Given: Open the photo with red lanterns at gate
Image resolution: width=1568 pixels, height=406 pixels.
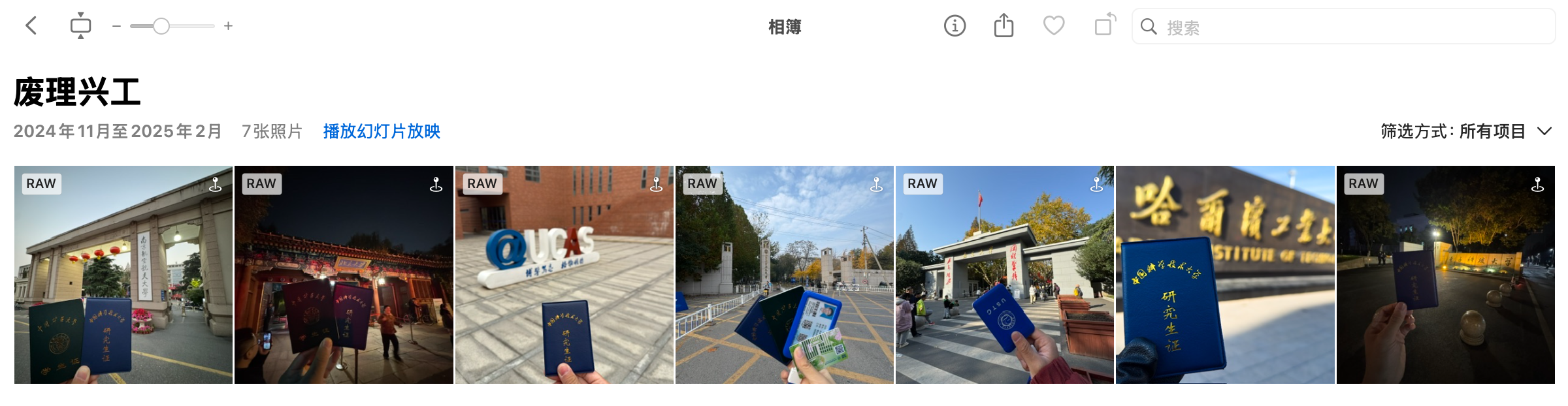Looking at the screenshot, I should tap(123, 275).
